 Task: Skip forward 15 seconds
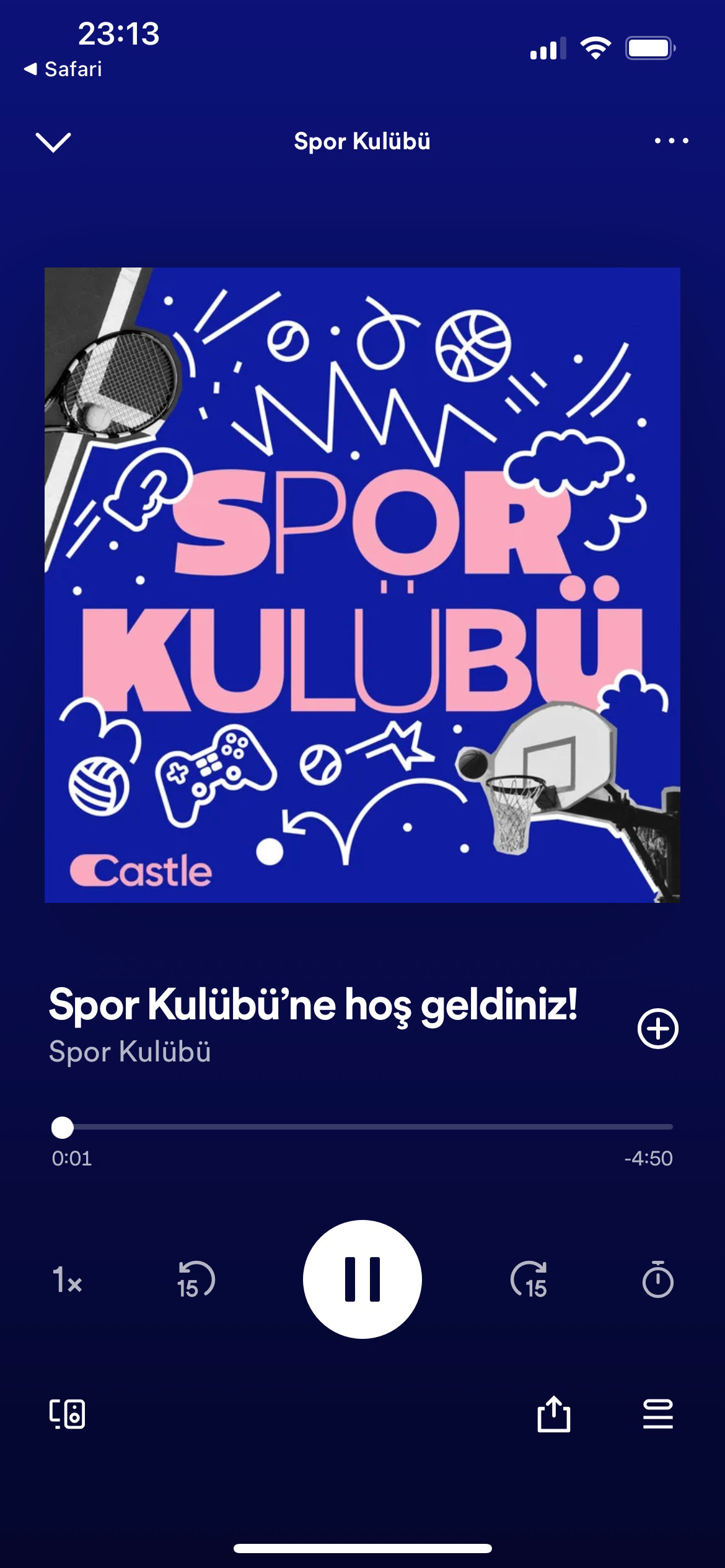pyautogui.click(x=529, y=1279)
